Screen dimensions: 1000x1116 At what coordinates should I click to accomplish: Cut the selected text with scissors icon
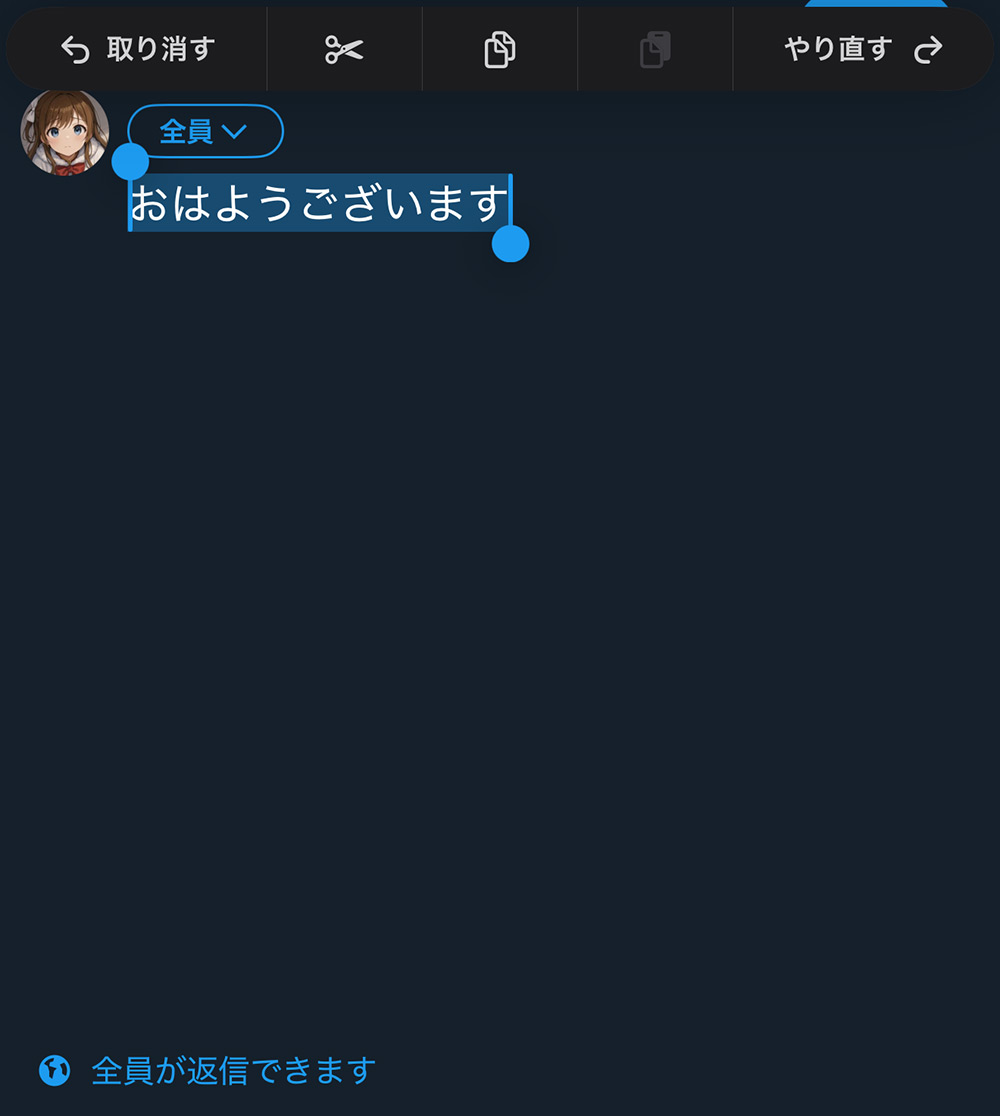(x=344, y=49)
